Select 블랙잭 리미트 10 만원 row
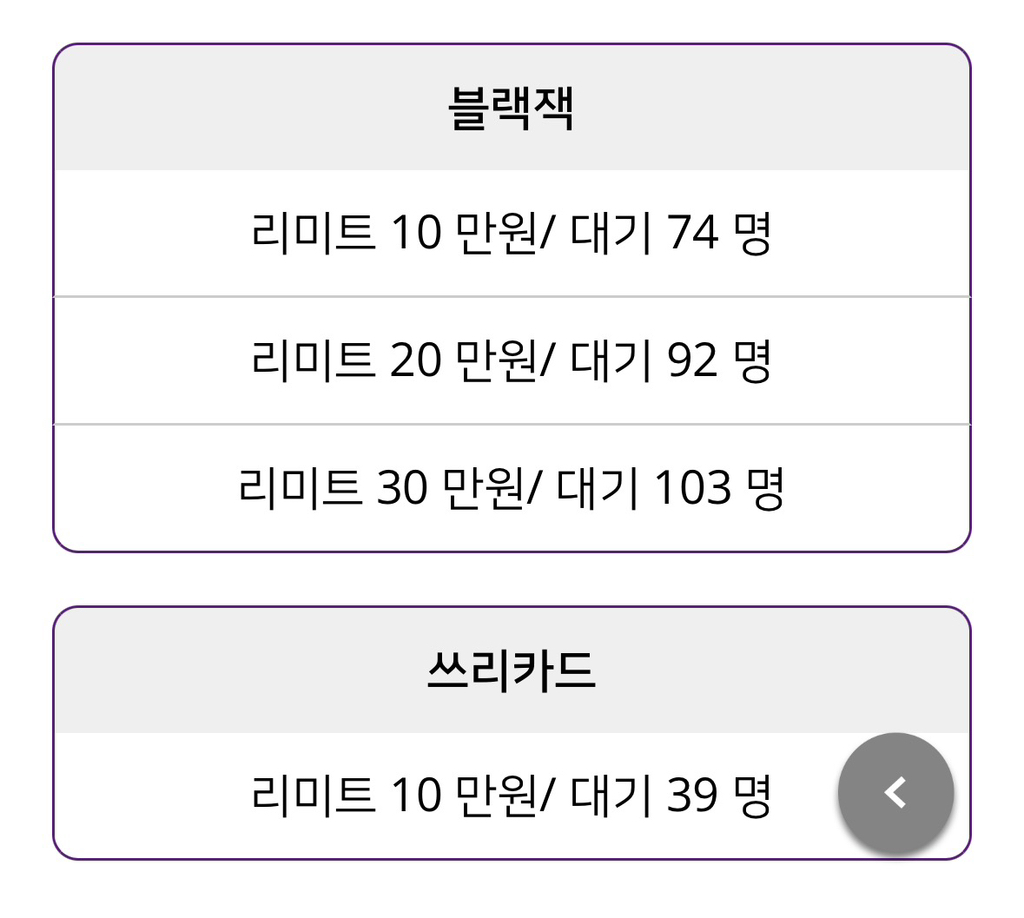This screenshot has width=1024, height=918. 511,233
